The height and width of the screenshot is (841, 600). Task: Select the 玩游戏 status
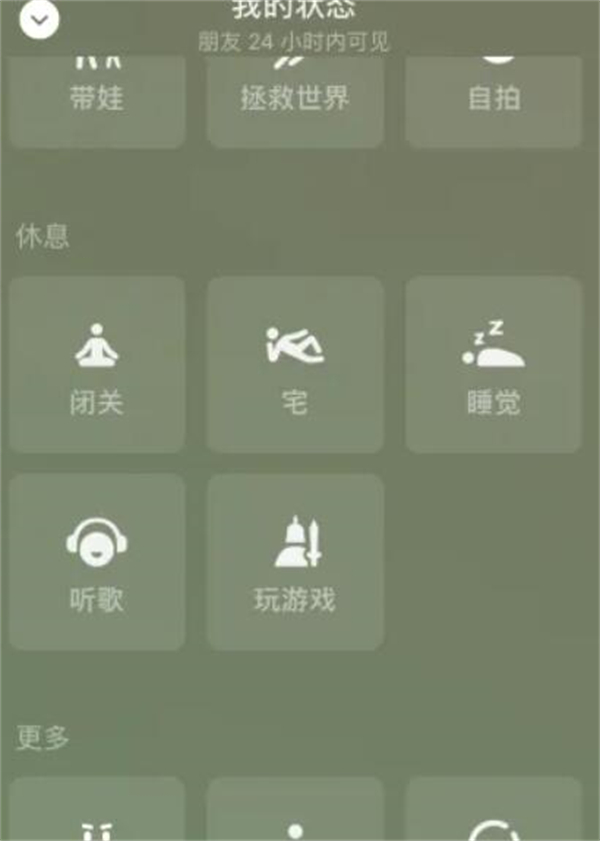point(295,562)
